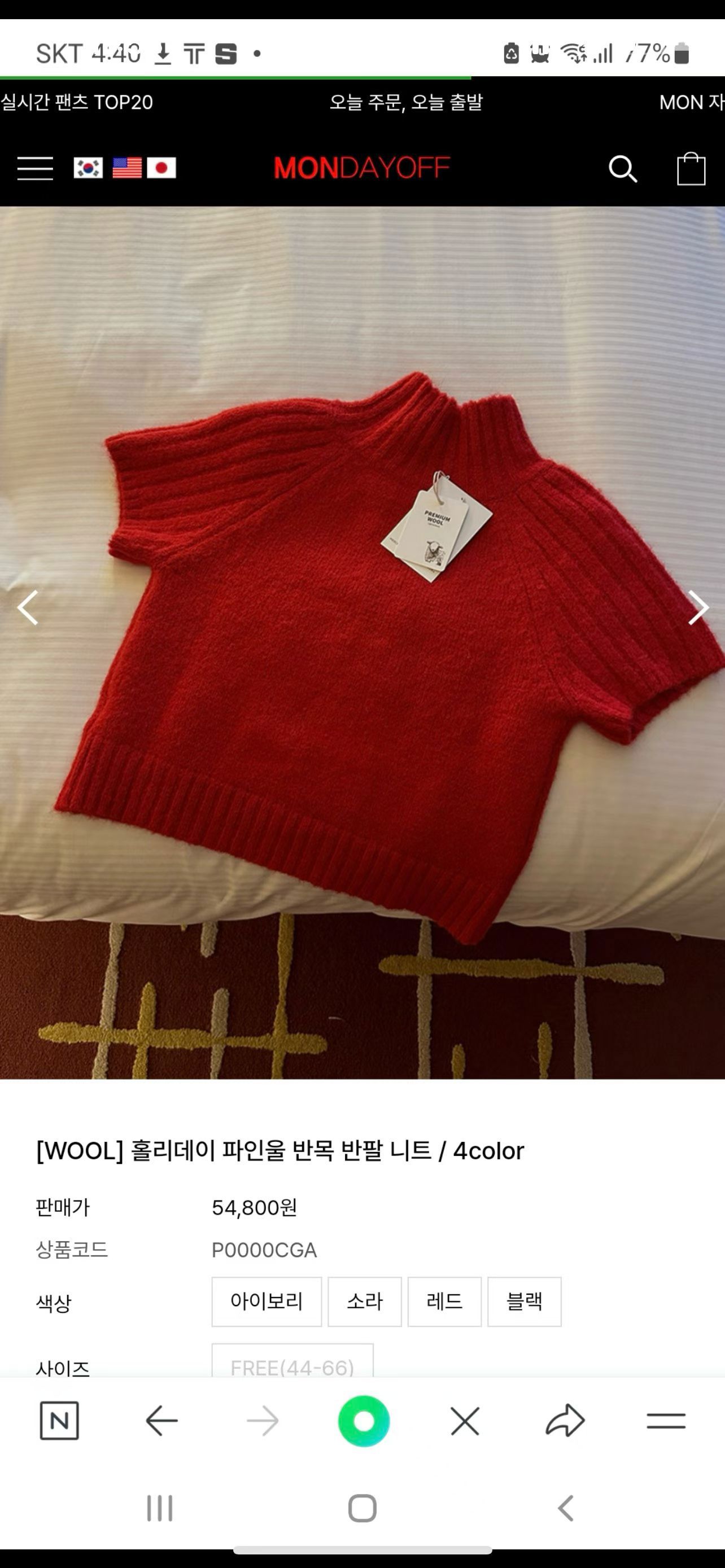Close the current browser page
Viewport: 725px width, 1568px height.
point(465,1421)
